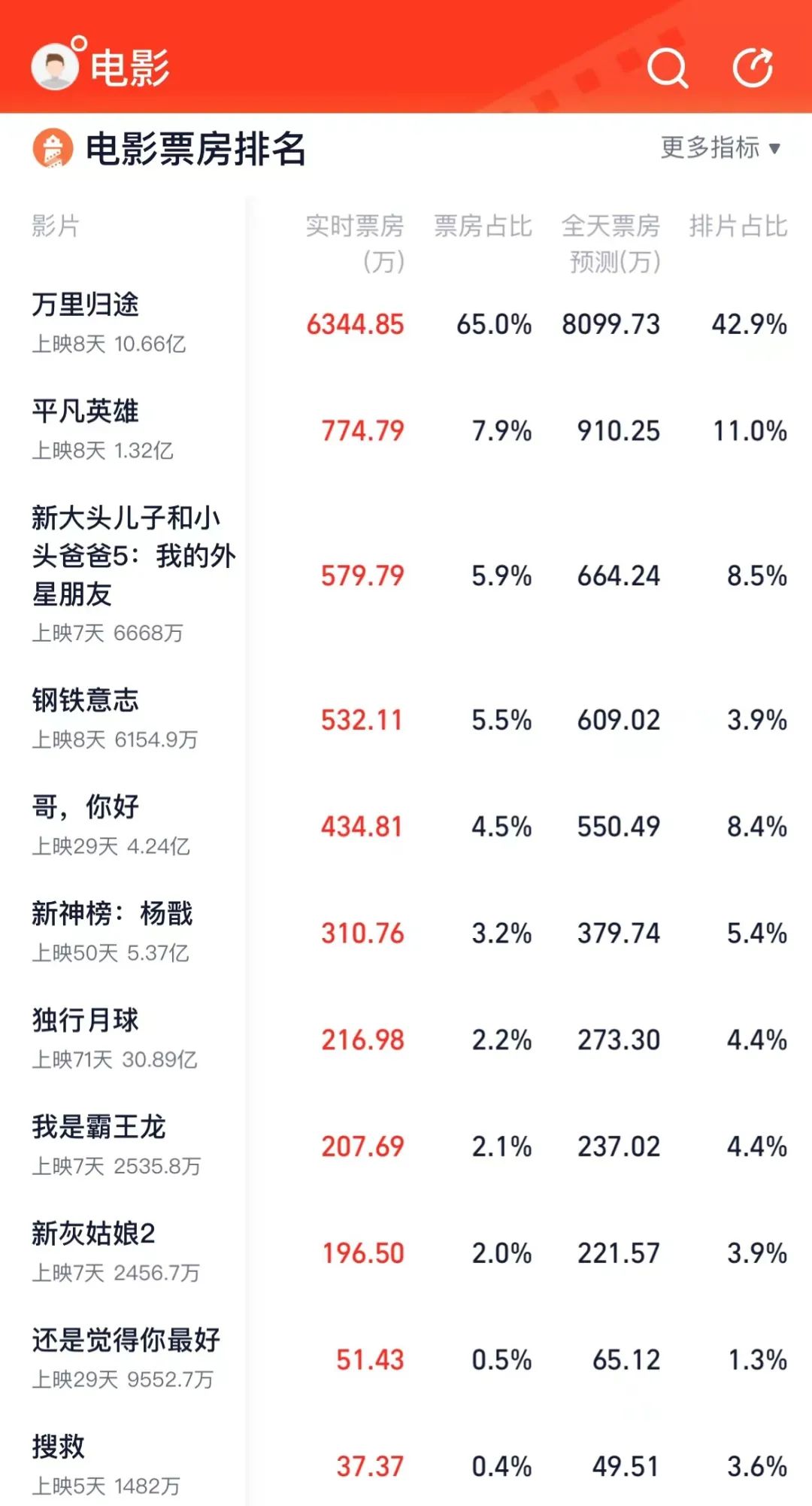Open the search icon in the header
The width and height of the screenshot is (812, 1506).
click(x=668, y=68)
